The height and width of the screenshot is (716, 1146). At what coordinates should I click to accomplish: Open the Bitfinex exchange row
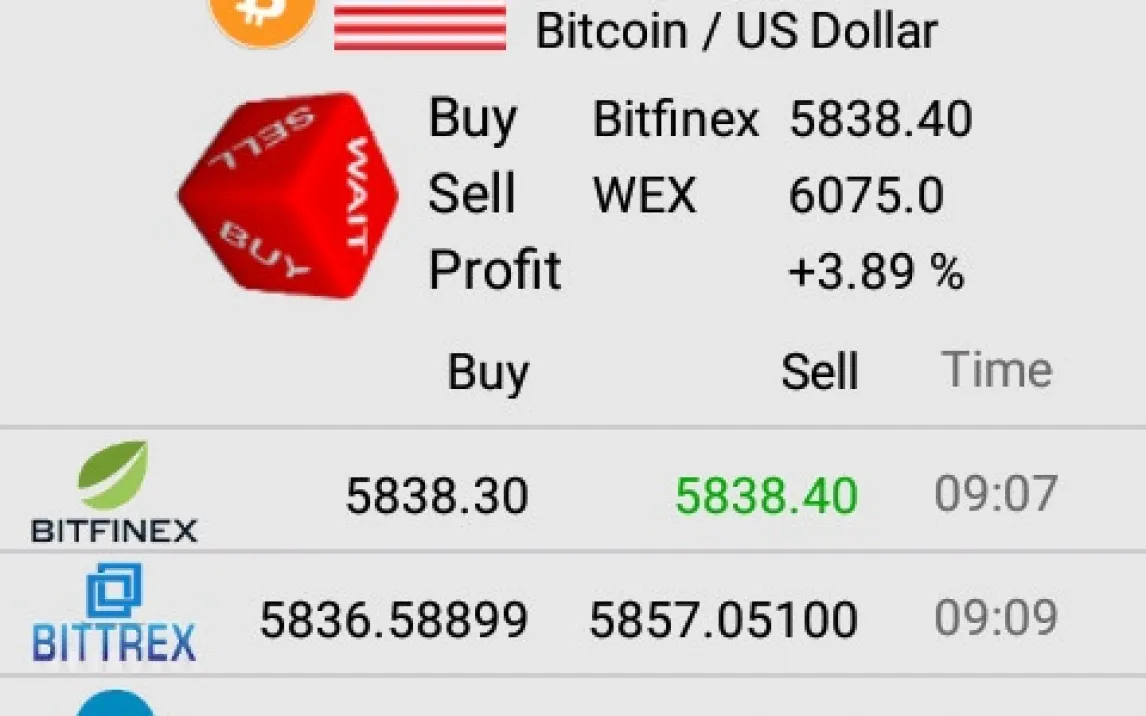[x=572, y=492]
